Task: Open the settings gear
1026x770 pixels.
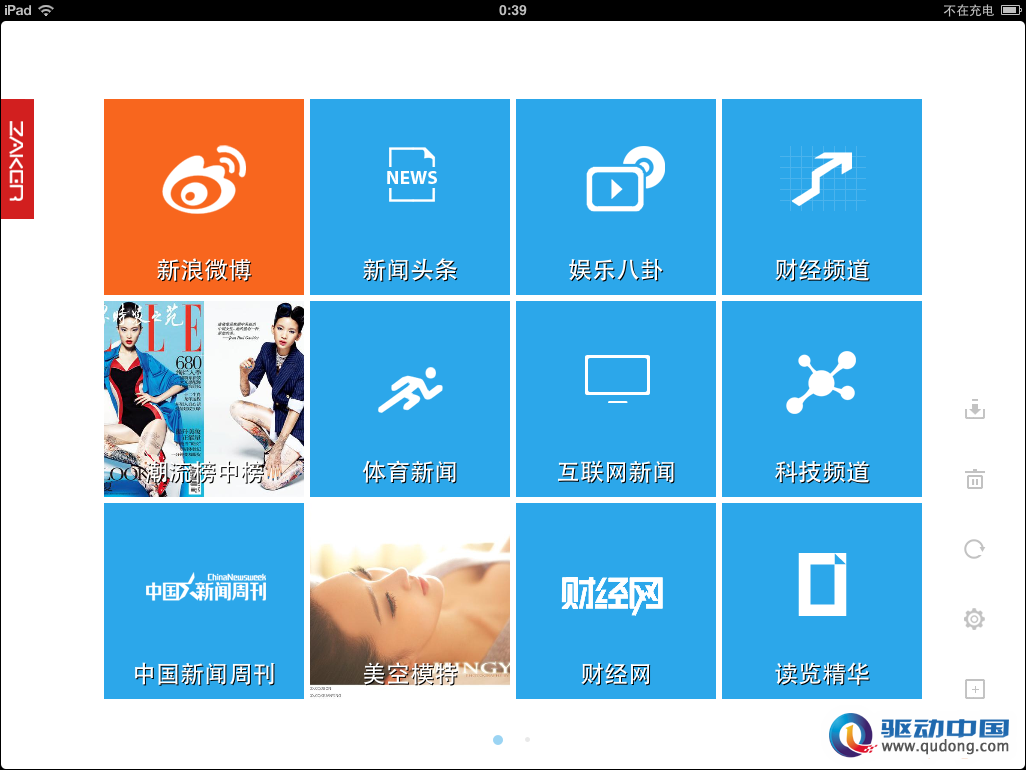Action: pos(975,619)
